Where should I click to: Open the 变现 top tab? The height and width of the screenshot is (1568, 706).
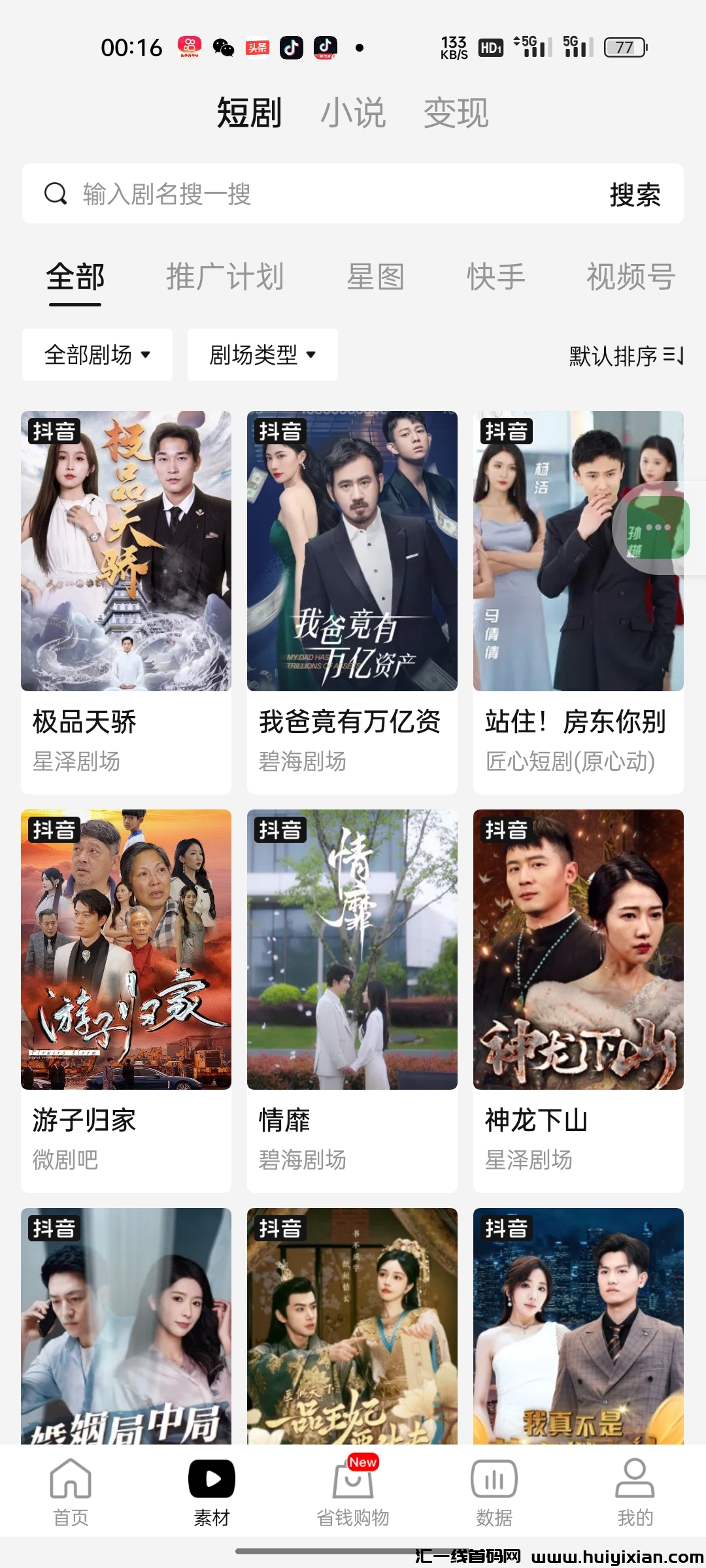click(x=456, y=113)
